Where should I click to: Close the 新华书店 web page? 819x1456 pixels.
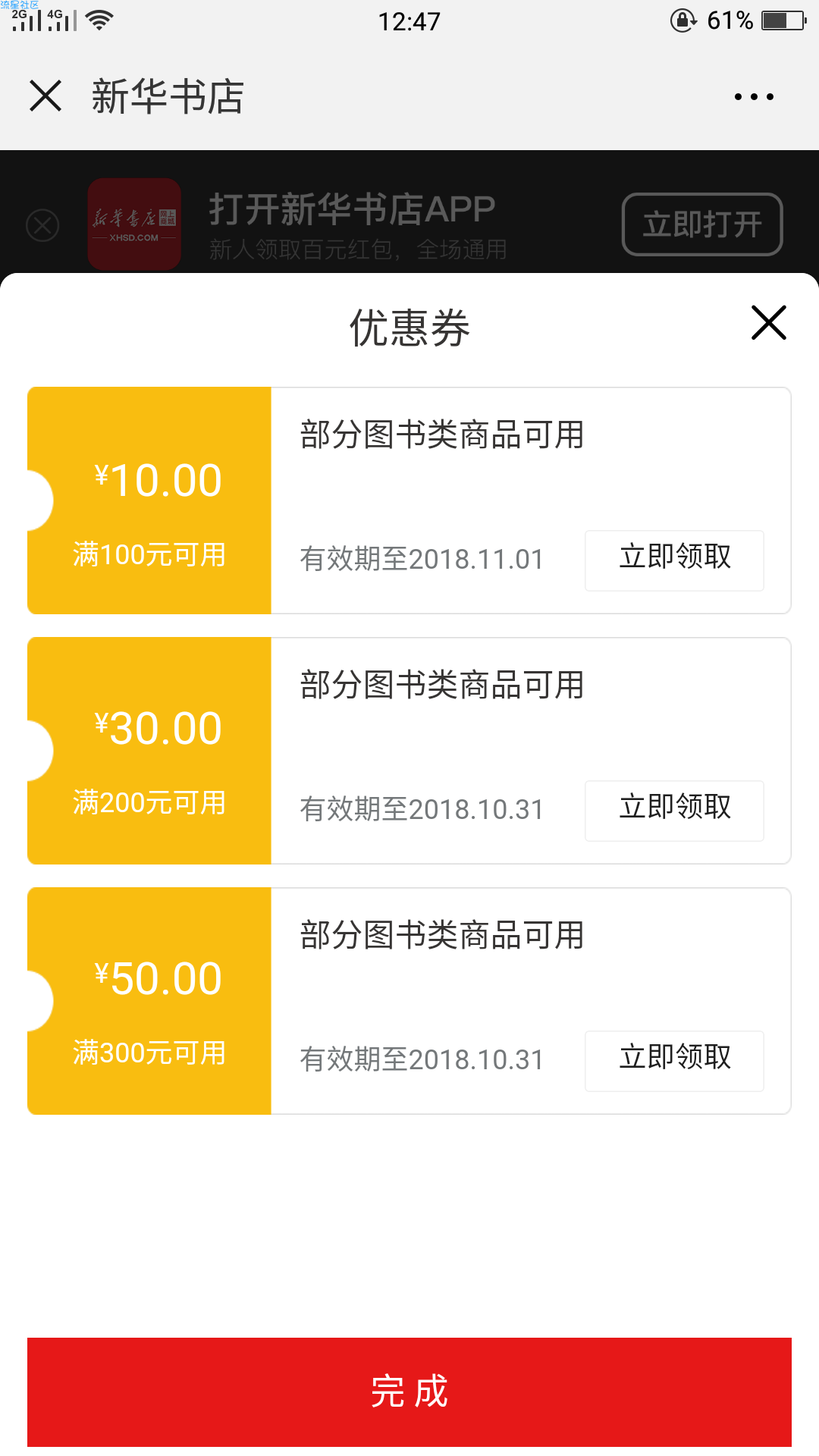click(45, 96)
